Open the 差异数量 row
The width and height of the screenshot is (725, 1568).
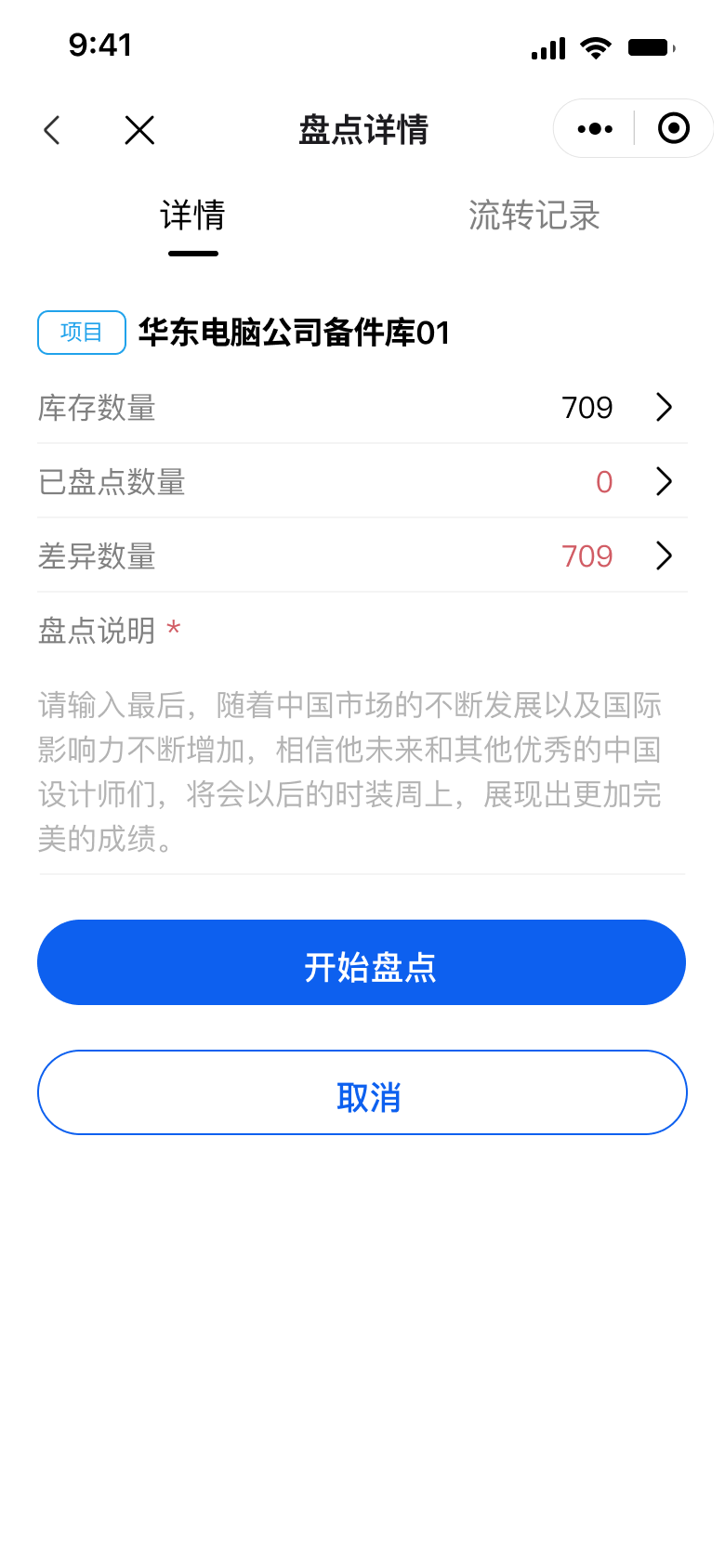pos(362,555)
